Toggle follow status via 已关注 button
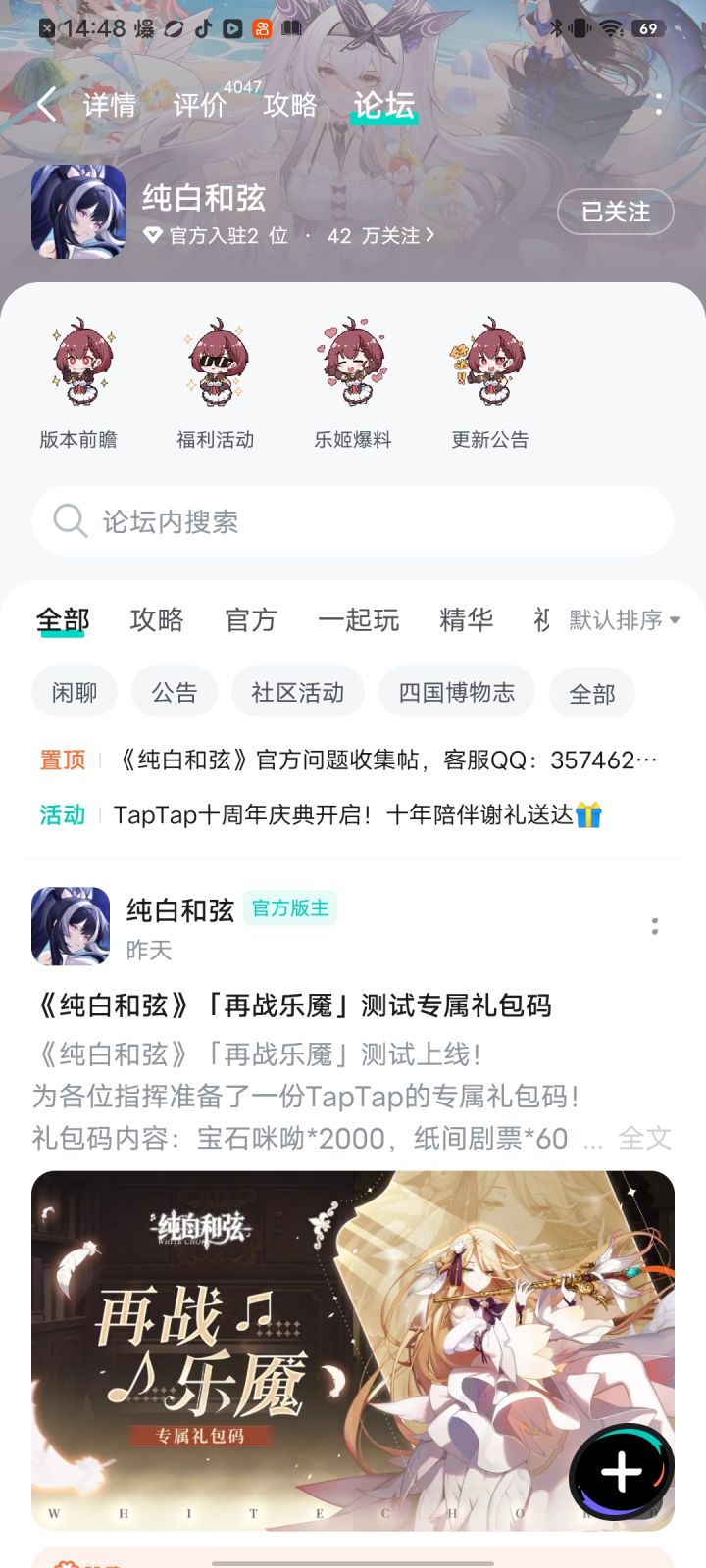This screenshot has width=706, height=1568. click(x=615, y=212)
